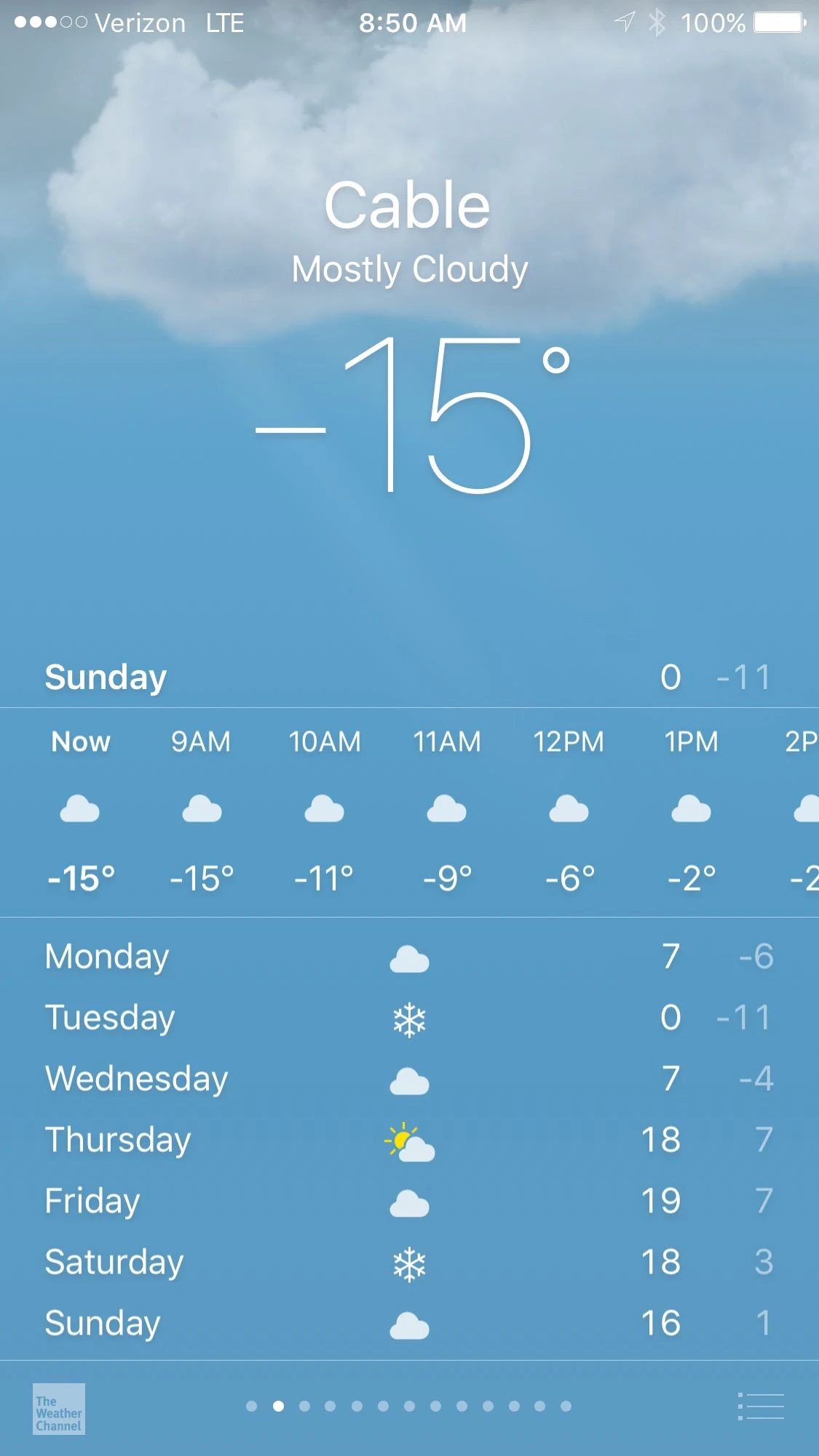This screenshot has height=1456, width=819.
Task: Tap the snowflake icon next to Tuesday
Action: (x=410, y=1017)
